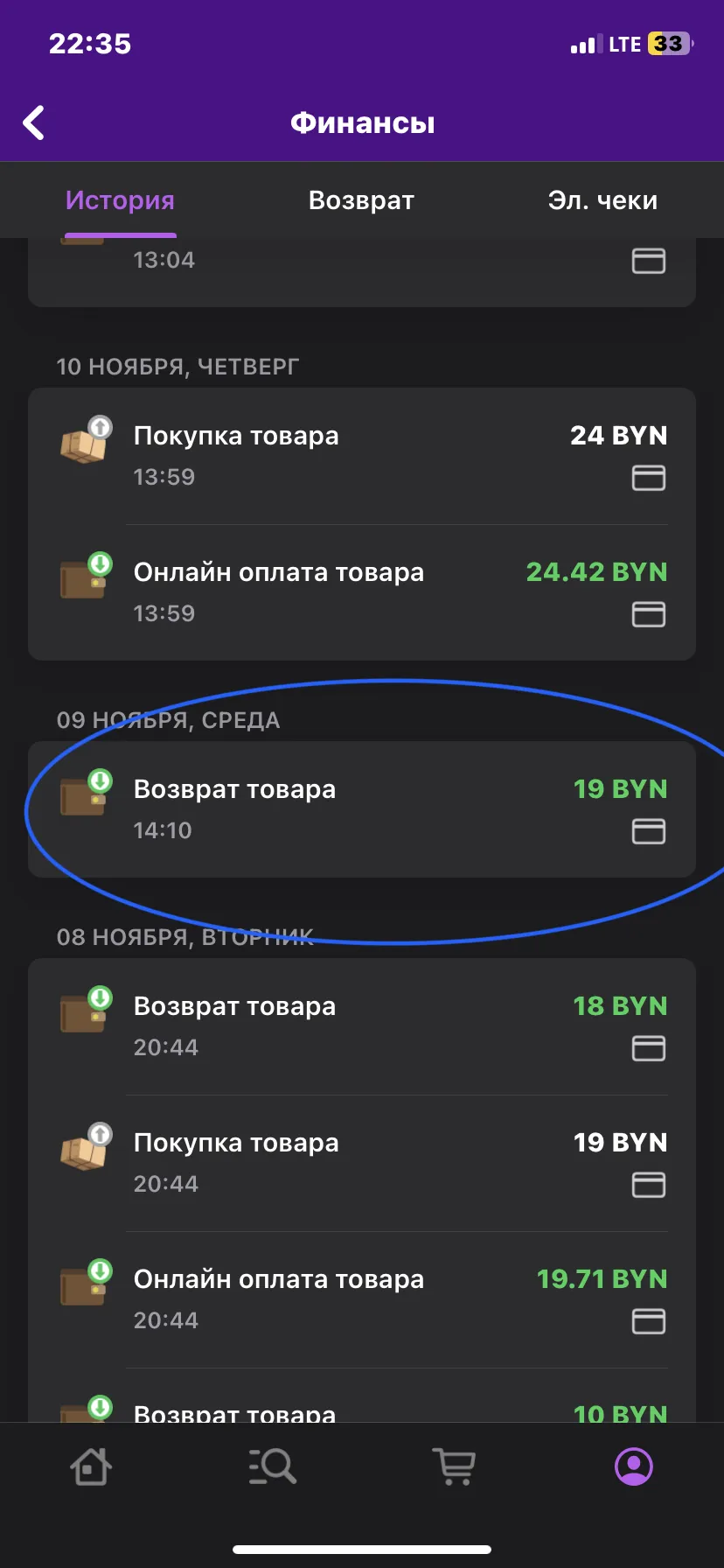This screenshot has width=724, height=1568.
Task: Open the 19.71 BYN Онлайн оплата товара entry
Action: click(362, 1299)
